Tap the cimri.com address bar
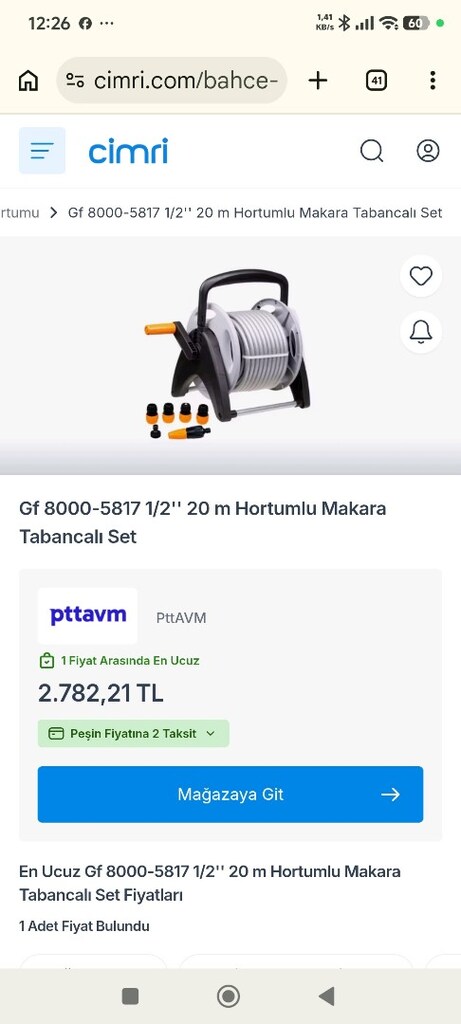Viewport: 461px width, 1024px height. pos(172,80)
